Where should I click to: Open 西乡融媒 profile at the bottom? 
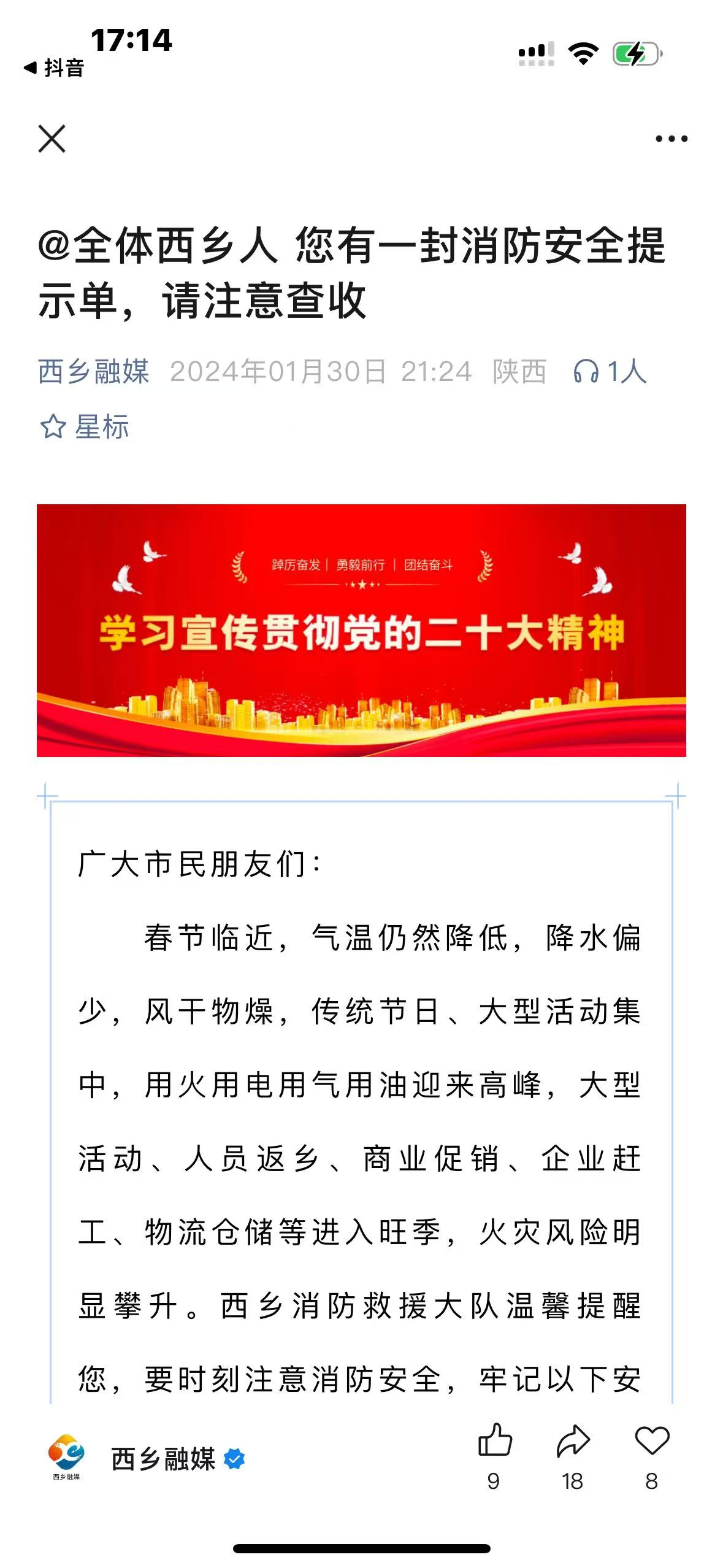[x=163, y=1459]
